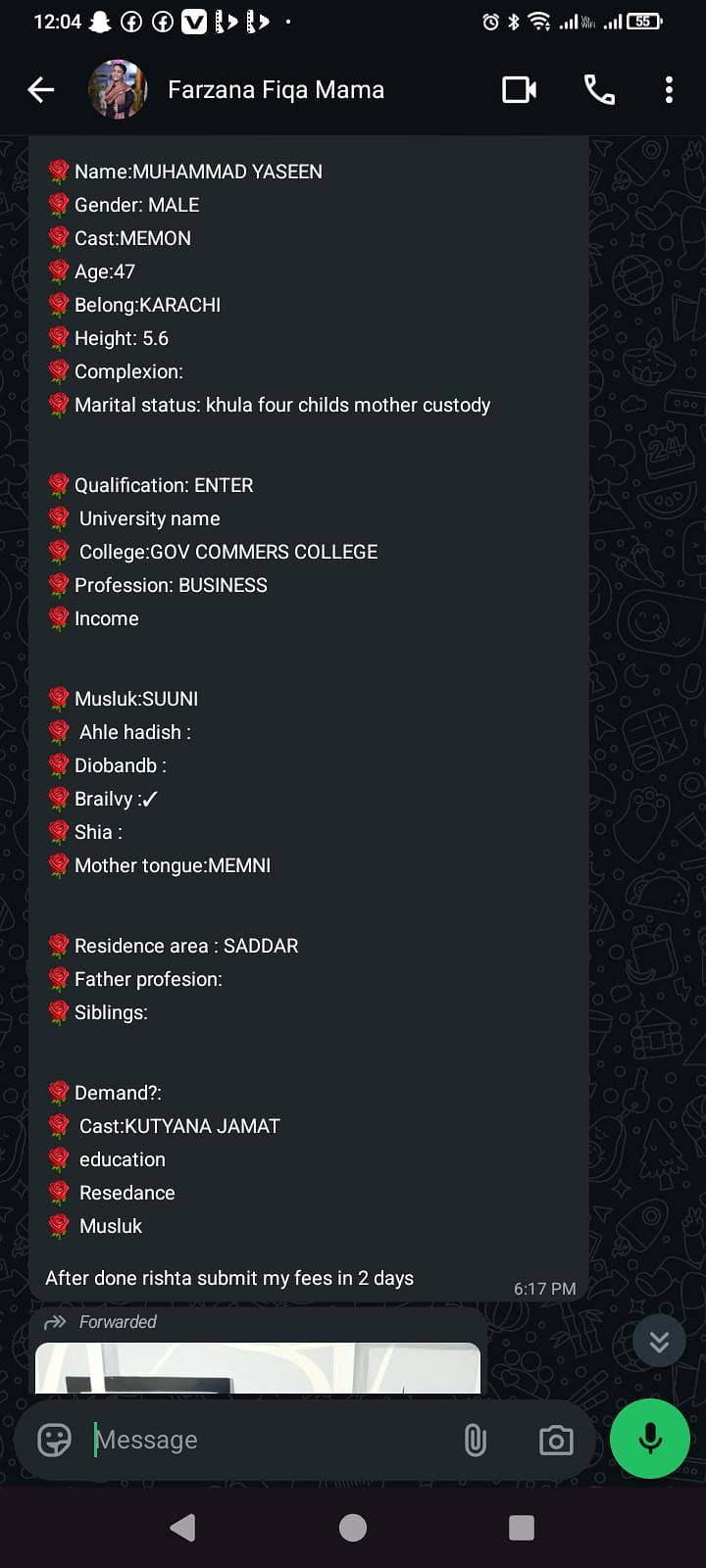View Farzana Fiqa Mama's profile photo
706x1568 pixels.
(118, 90)
